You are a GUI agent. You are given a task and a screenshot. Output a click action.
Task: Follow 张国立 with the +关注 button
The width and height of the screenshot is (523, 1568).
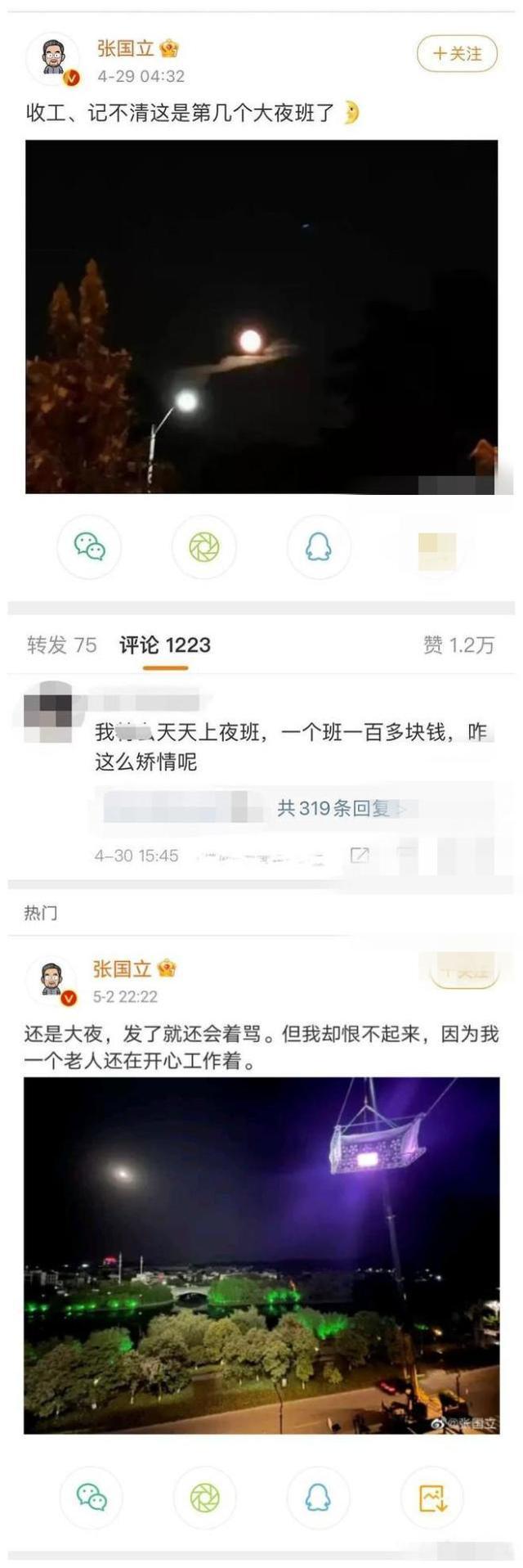point(457,54)
